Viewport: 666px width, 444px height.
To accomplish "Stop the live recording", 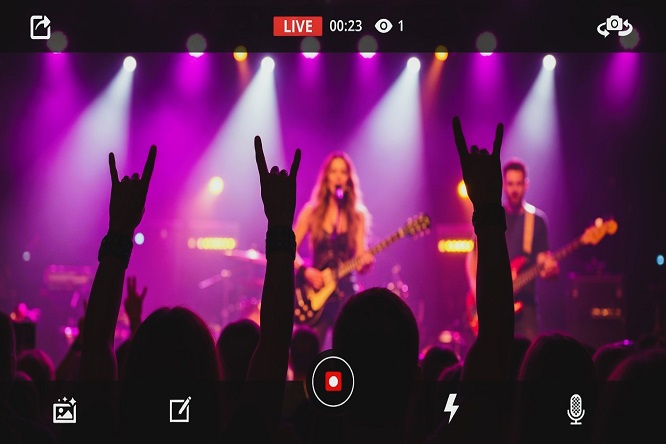I will coord(333,381).
